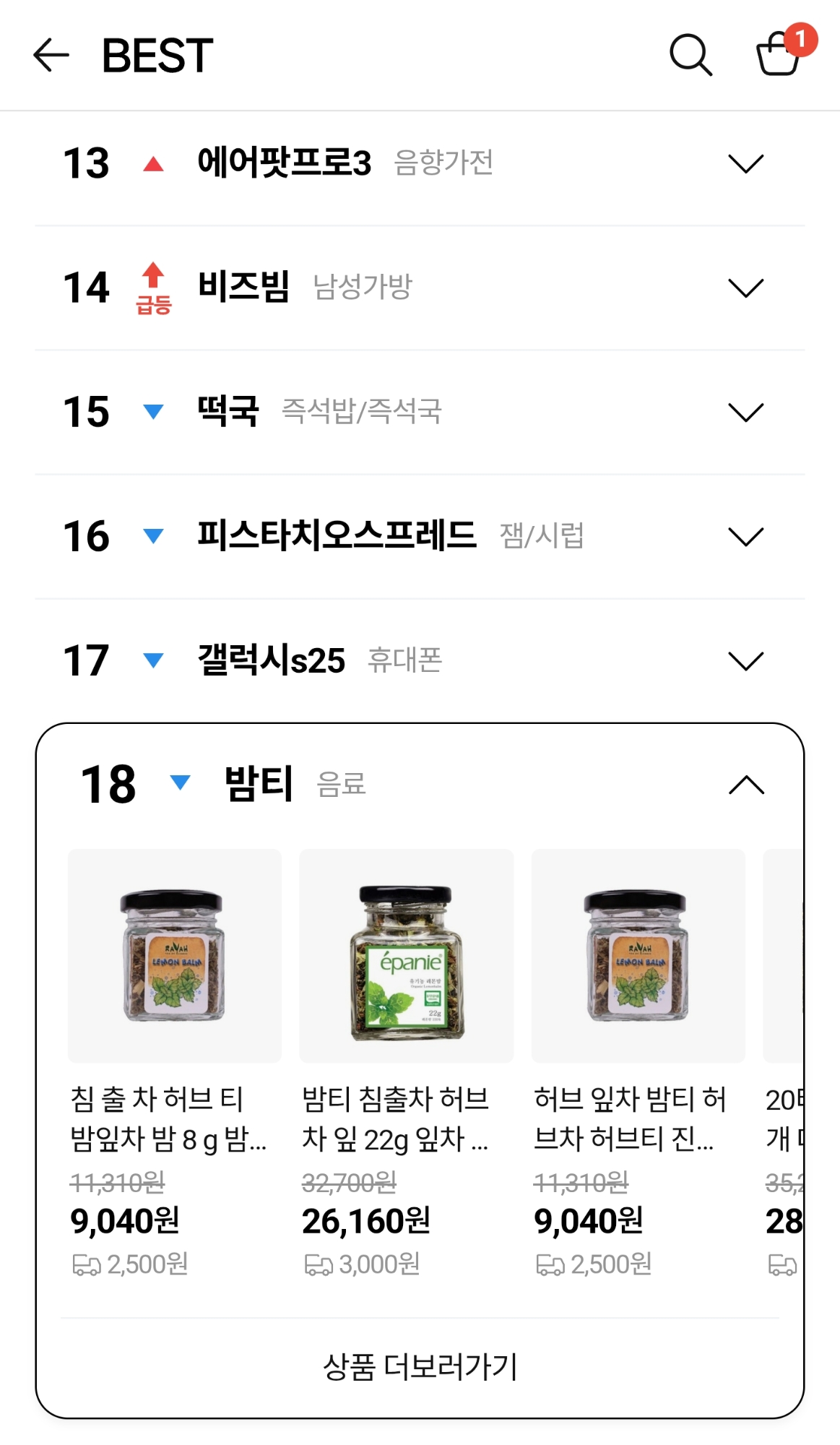The width and height of the screenshot is (840, 1445).
Task: Expand rank 13 에어팟프로3 row
Action: (745, 163)
